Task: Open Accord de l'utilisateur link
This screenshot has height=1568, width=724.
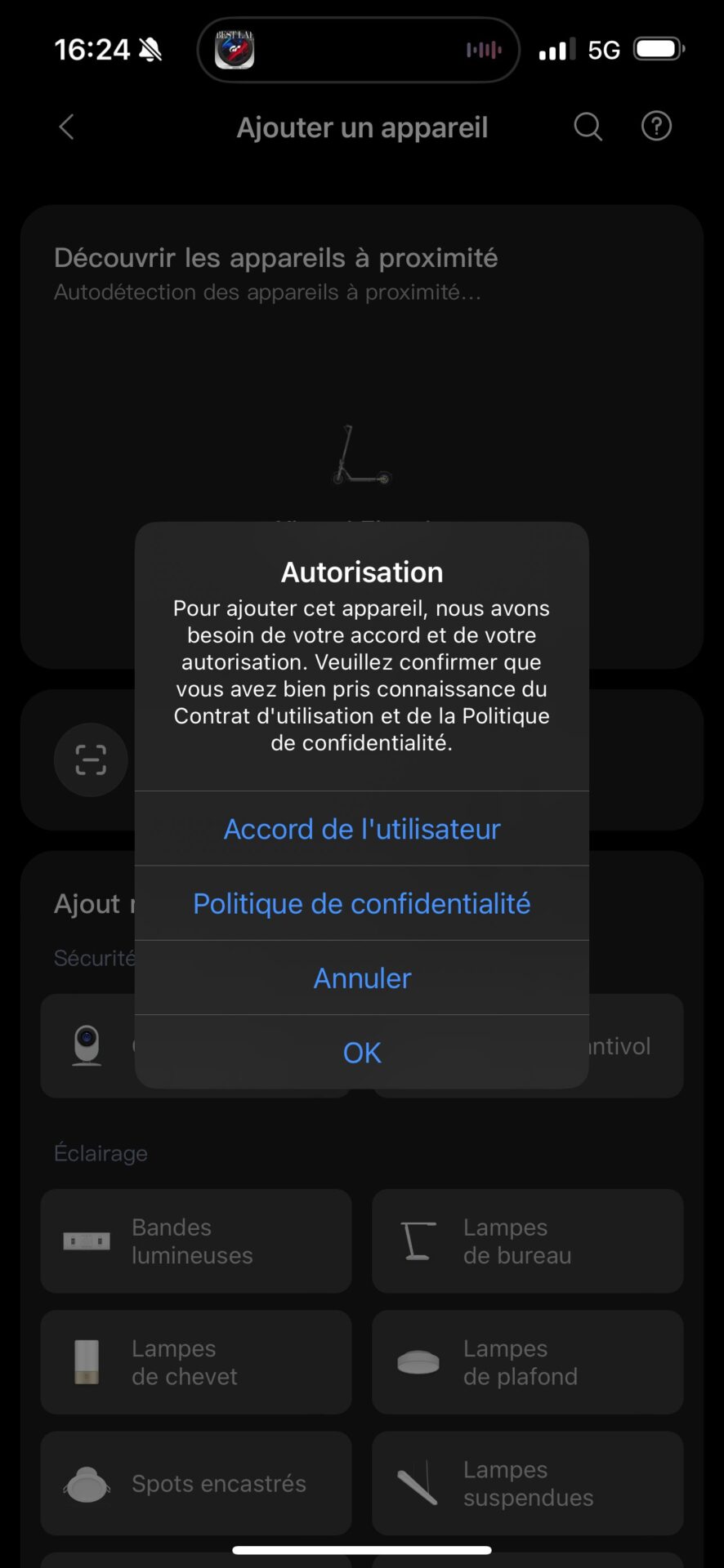Action: coord(362,829)
